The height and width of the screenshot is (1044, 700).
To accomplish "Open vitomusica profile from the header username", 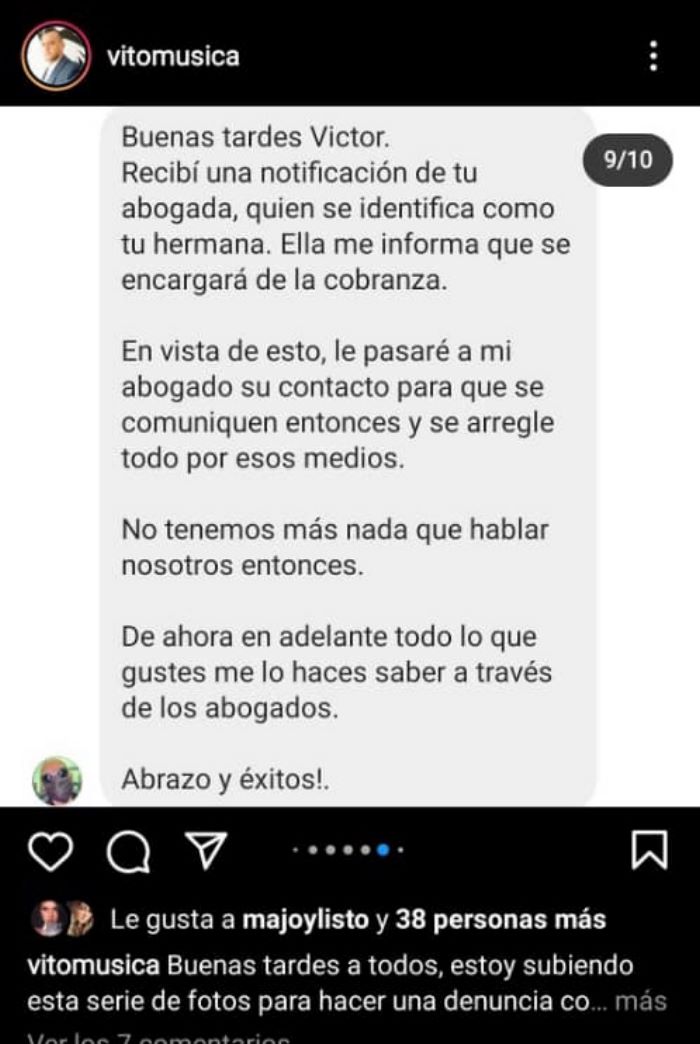I will pyautogui.click(x=173, y=55).
